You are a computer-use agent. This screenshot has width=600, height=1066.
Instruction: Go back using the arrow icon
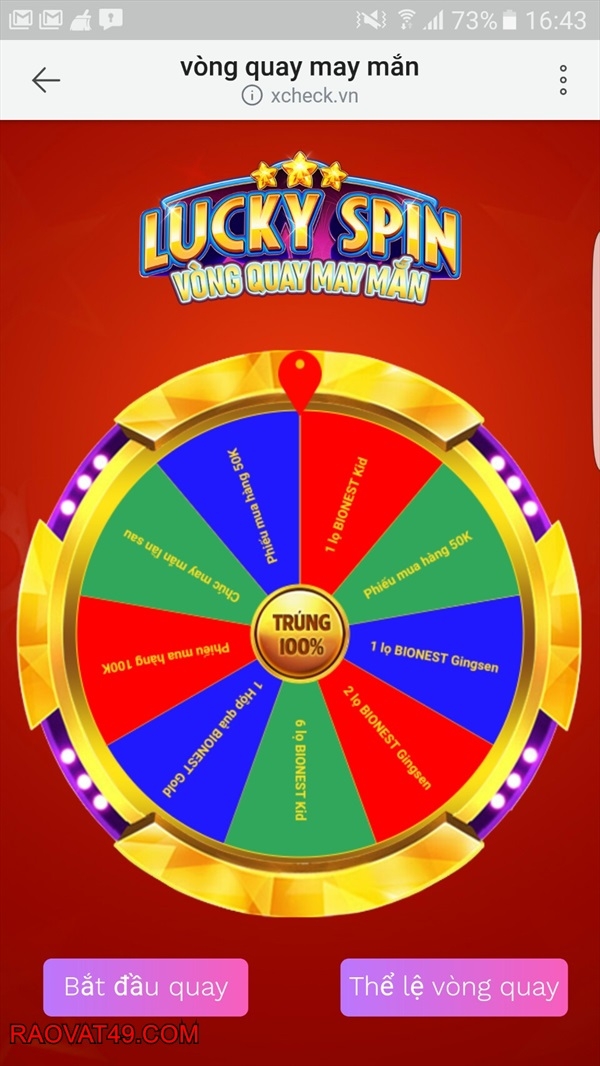click(x=46, y=81)
